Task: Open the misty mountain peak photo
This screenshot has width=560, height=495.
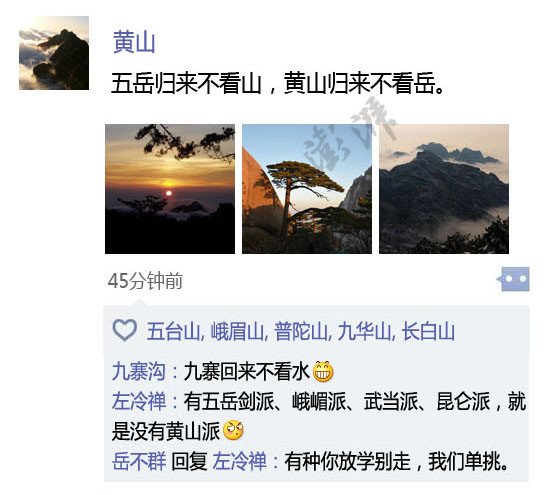Action: (444, 189)
